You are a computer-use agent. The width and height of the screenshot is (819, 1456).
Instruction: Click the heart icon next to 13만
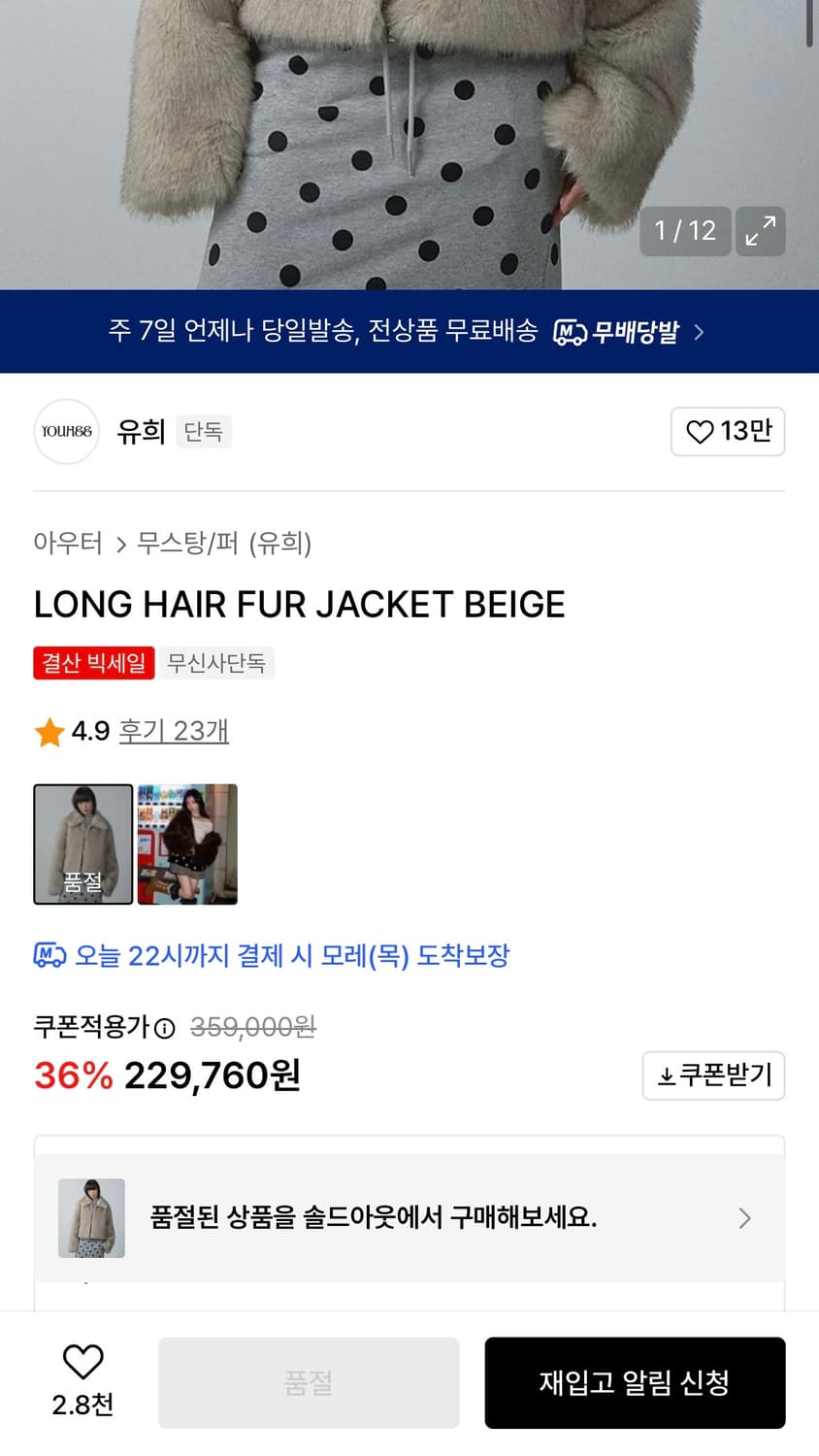point(701,432)
